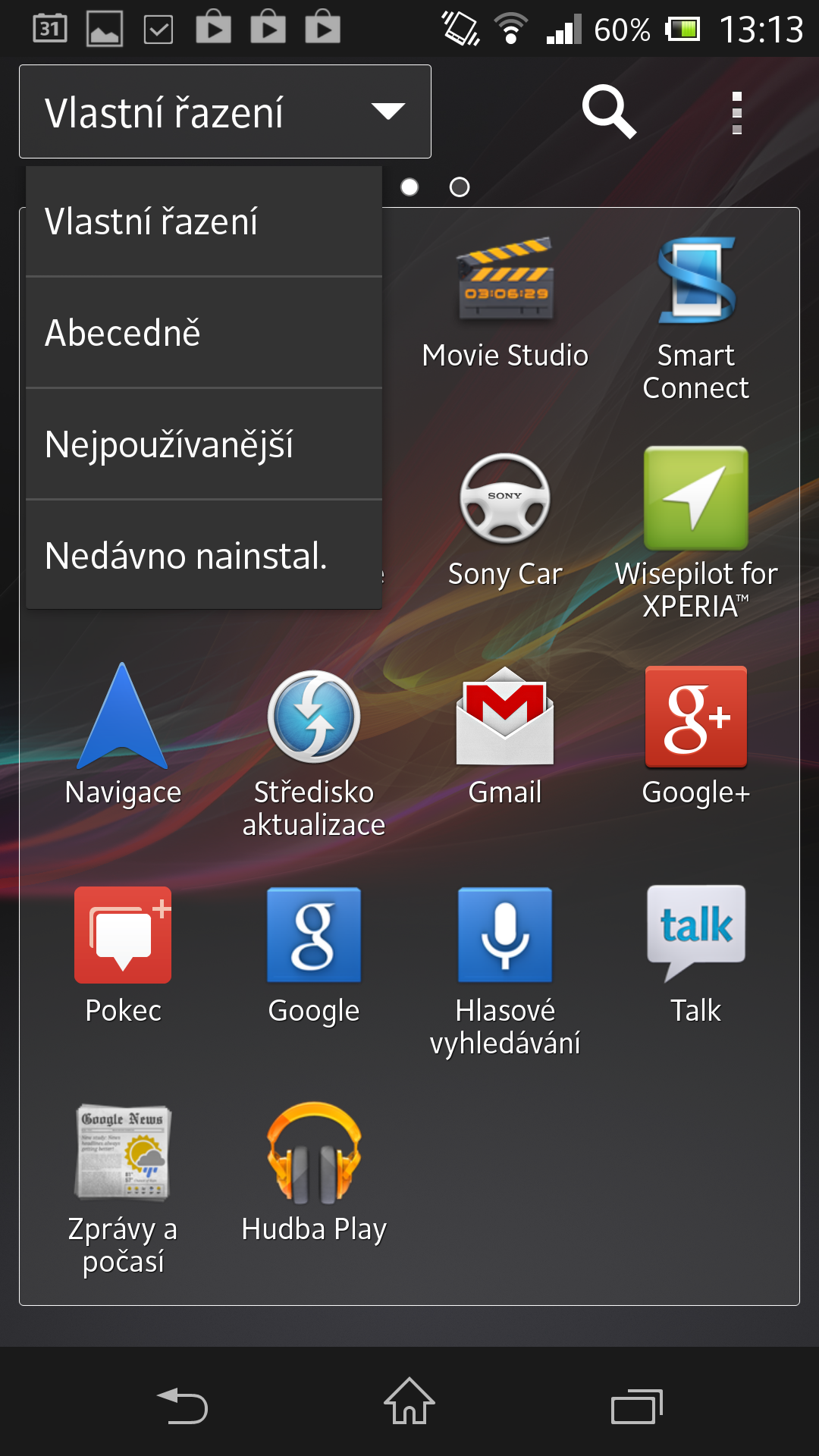Launch Hudba Play music

click(313, 1153)
